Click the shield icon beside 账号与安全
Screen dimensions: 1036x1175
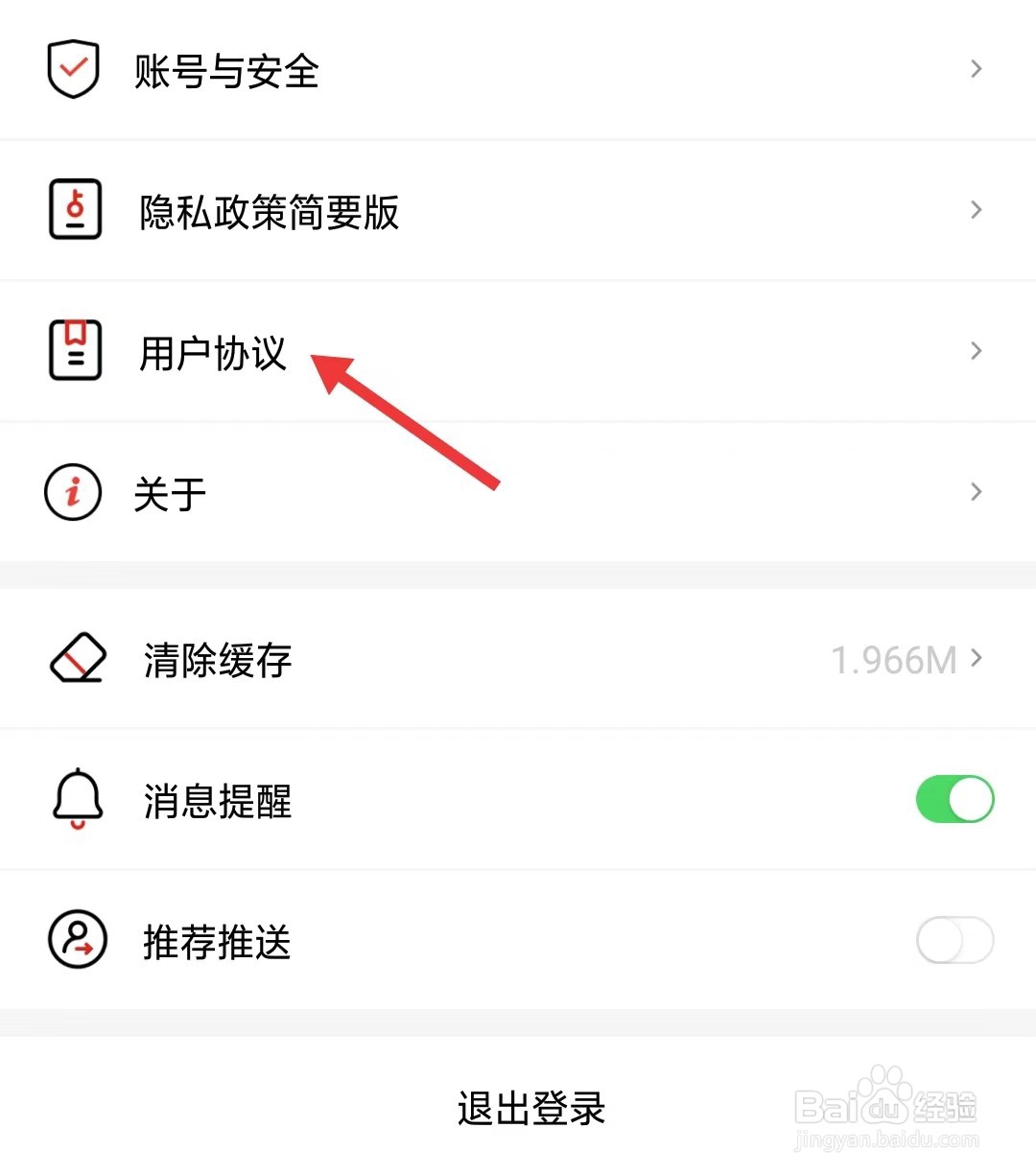point(73,69)
